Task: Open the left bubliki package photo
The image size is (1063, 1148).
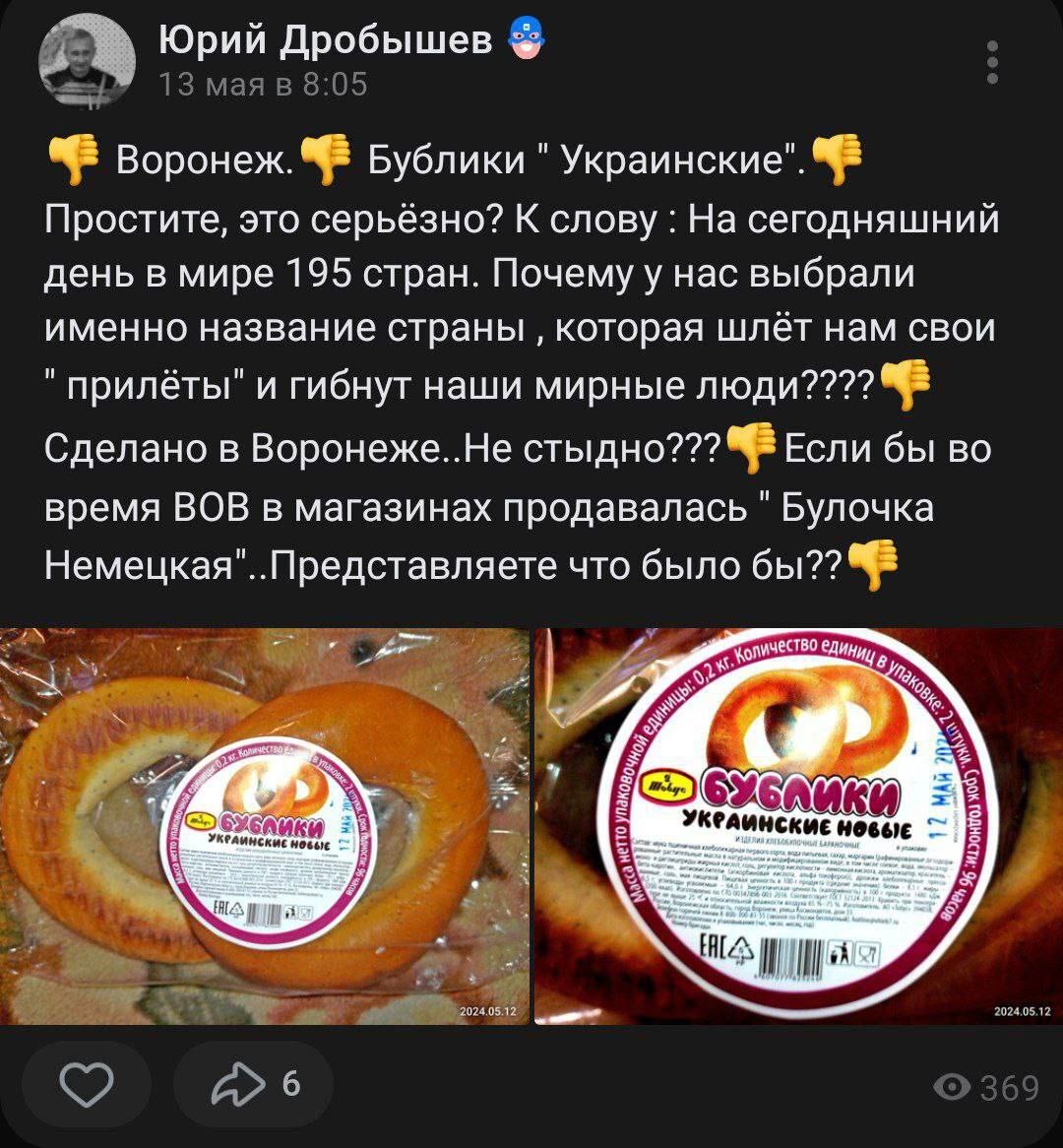Action: (x=265, y=825)
